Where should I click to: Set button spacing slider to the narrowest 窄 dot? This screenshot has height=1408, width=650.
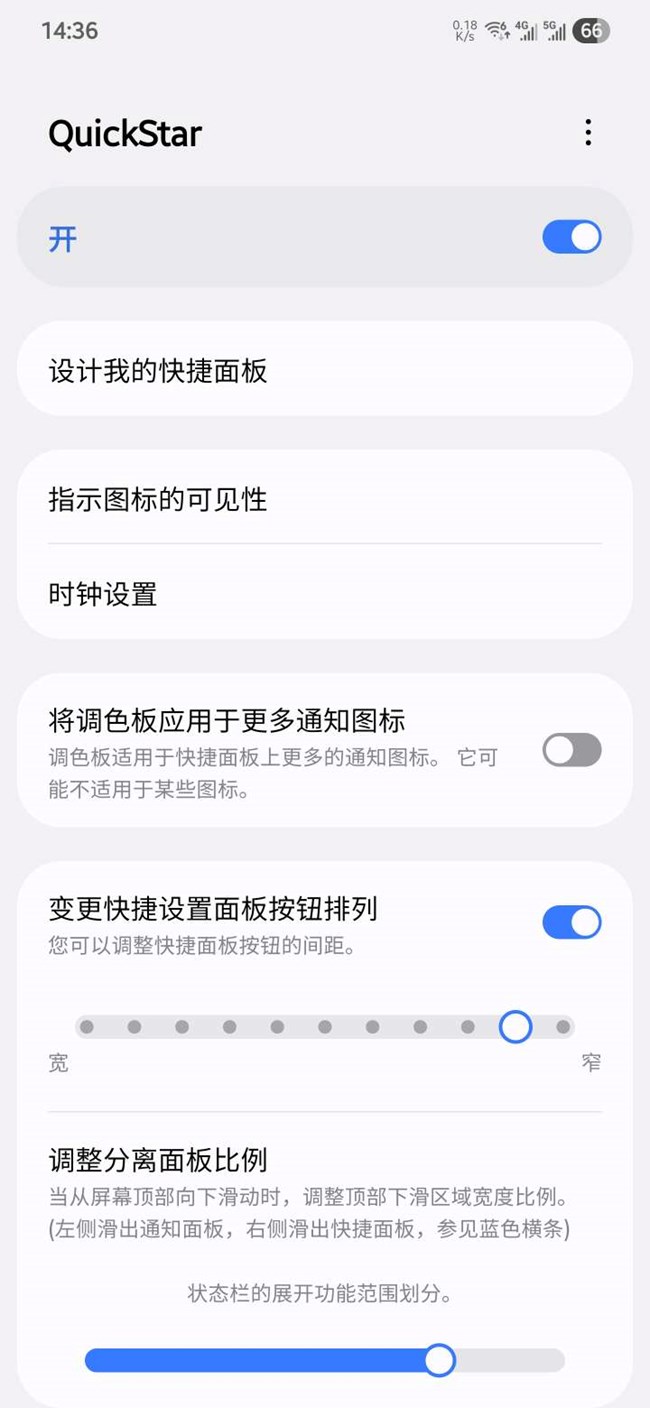click(563, 1027)
